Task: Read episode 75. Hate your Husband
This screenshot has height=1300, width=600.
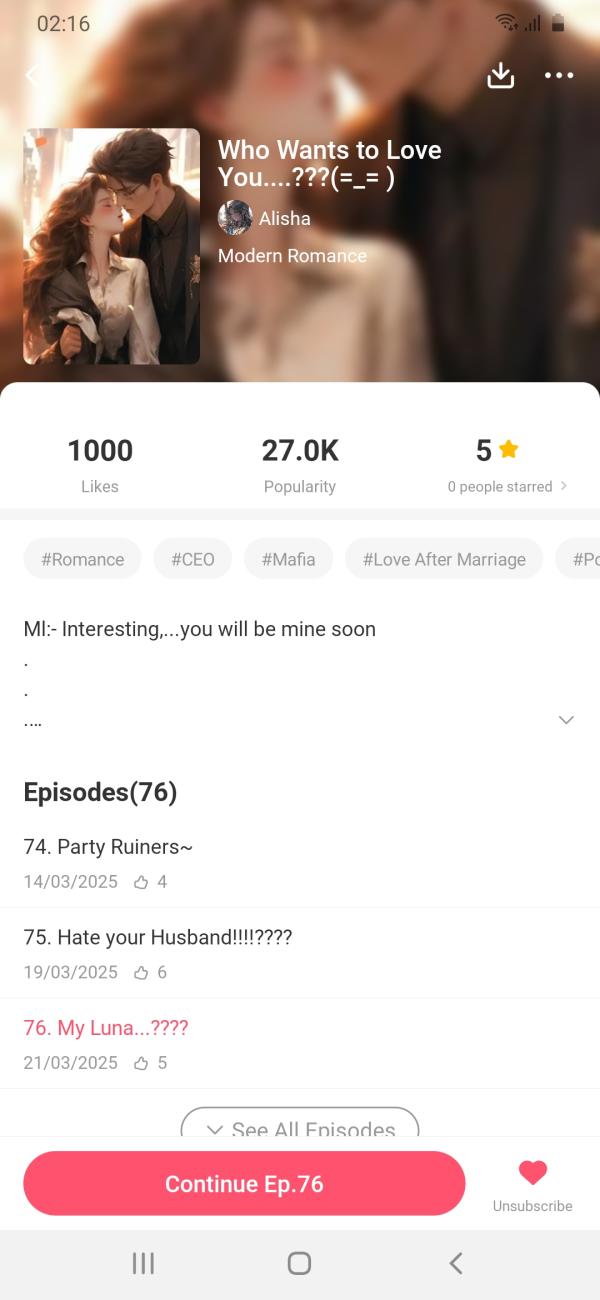Action: (x=157, y=937)
